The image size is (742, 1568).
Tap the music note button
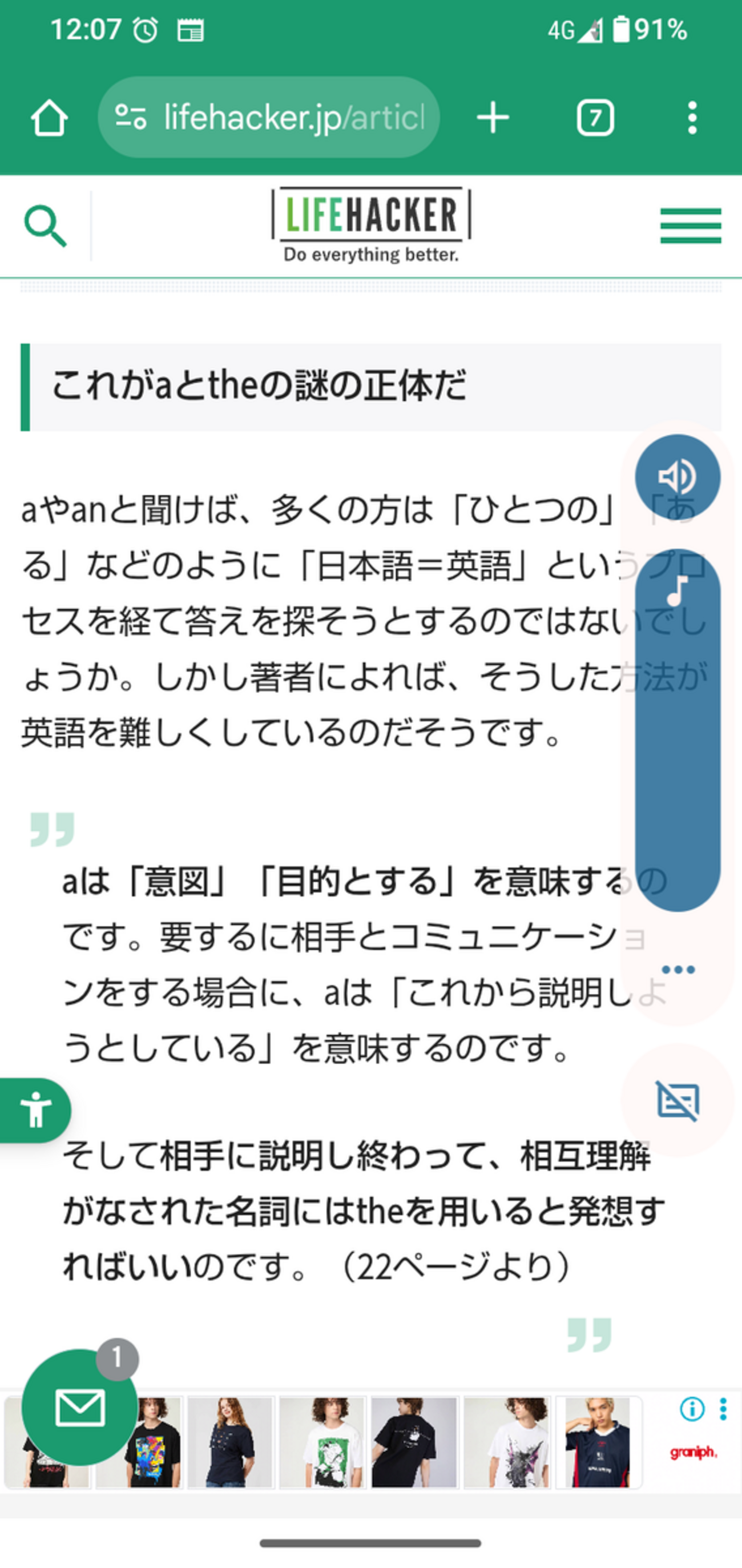point(678,590)
